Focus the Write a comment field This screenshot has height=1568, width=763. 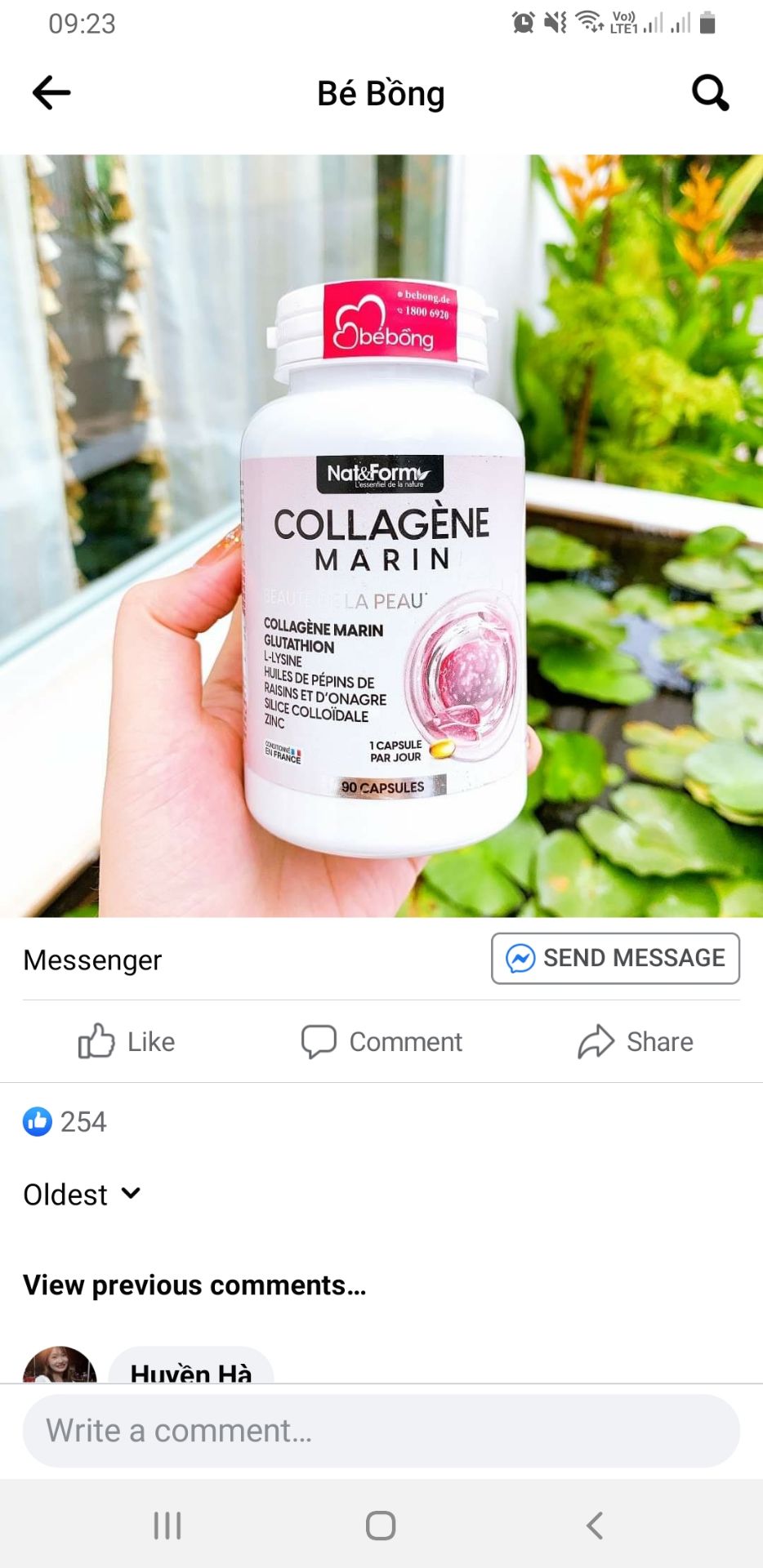click(x=381, y=1431)
